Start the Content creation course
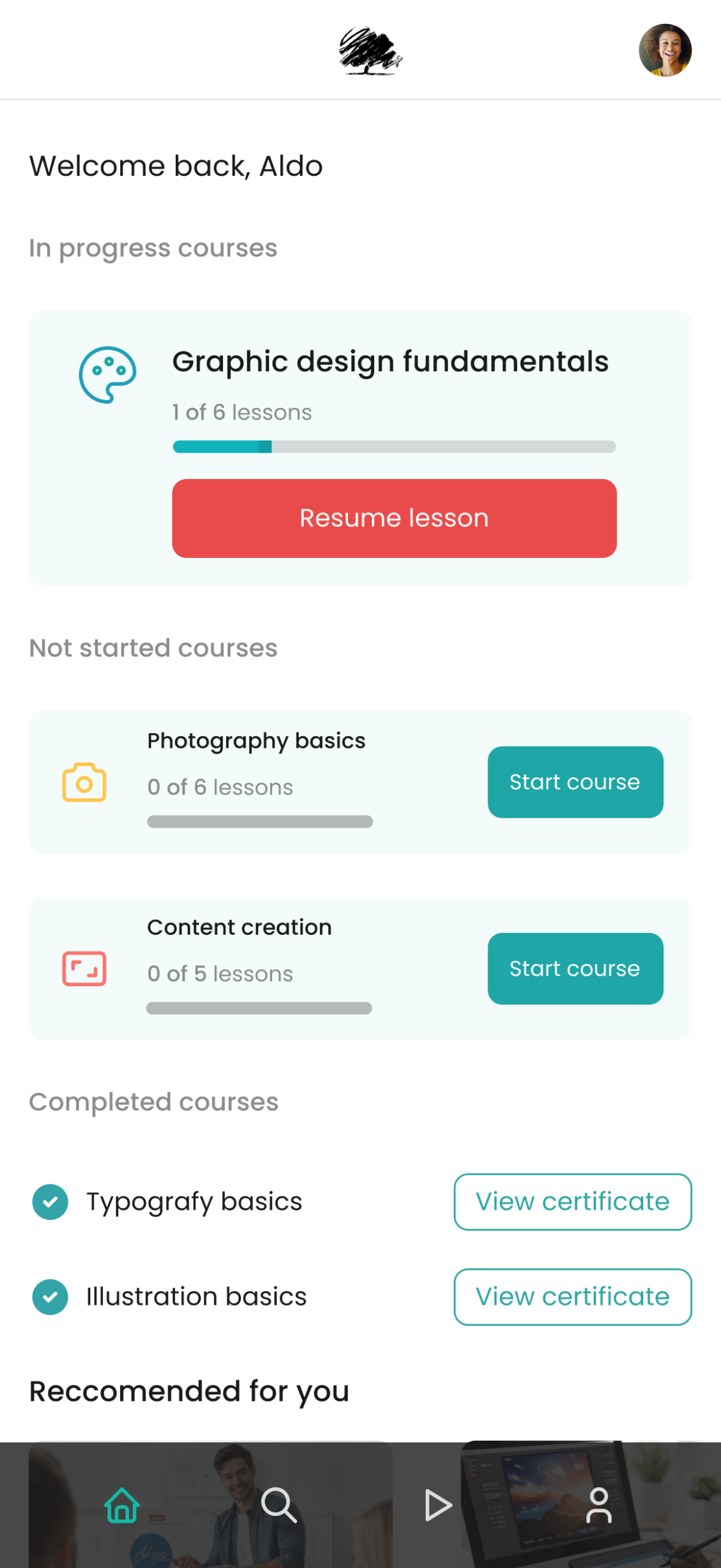The width and height of the screenshot is (721, 1568). [575, 968]
